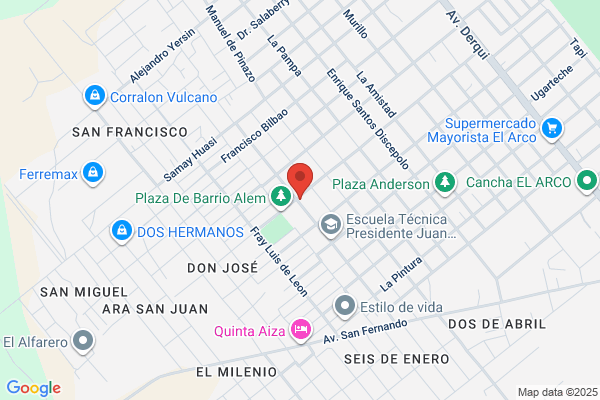Open the Quinta Aiza lodging pin
Screen dimensions: 600x400
coord(301,330)
